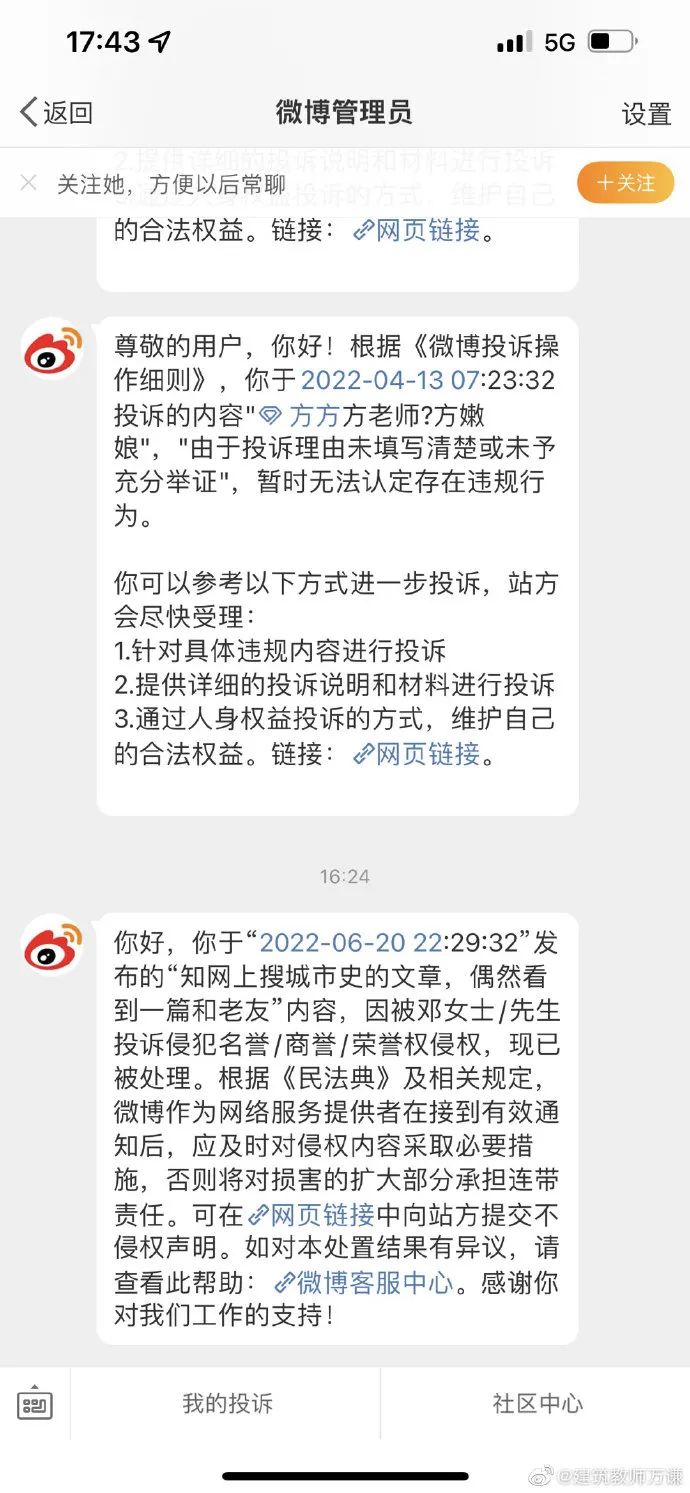The height and width of the screenshot is (1493, 690).
Task: Open the 方方 user link
Action: click(x=313, y=415)
